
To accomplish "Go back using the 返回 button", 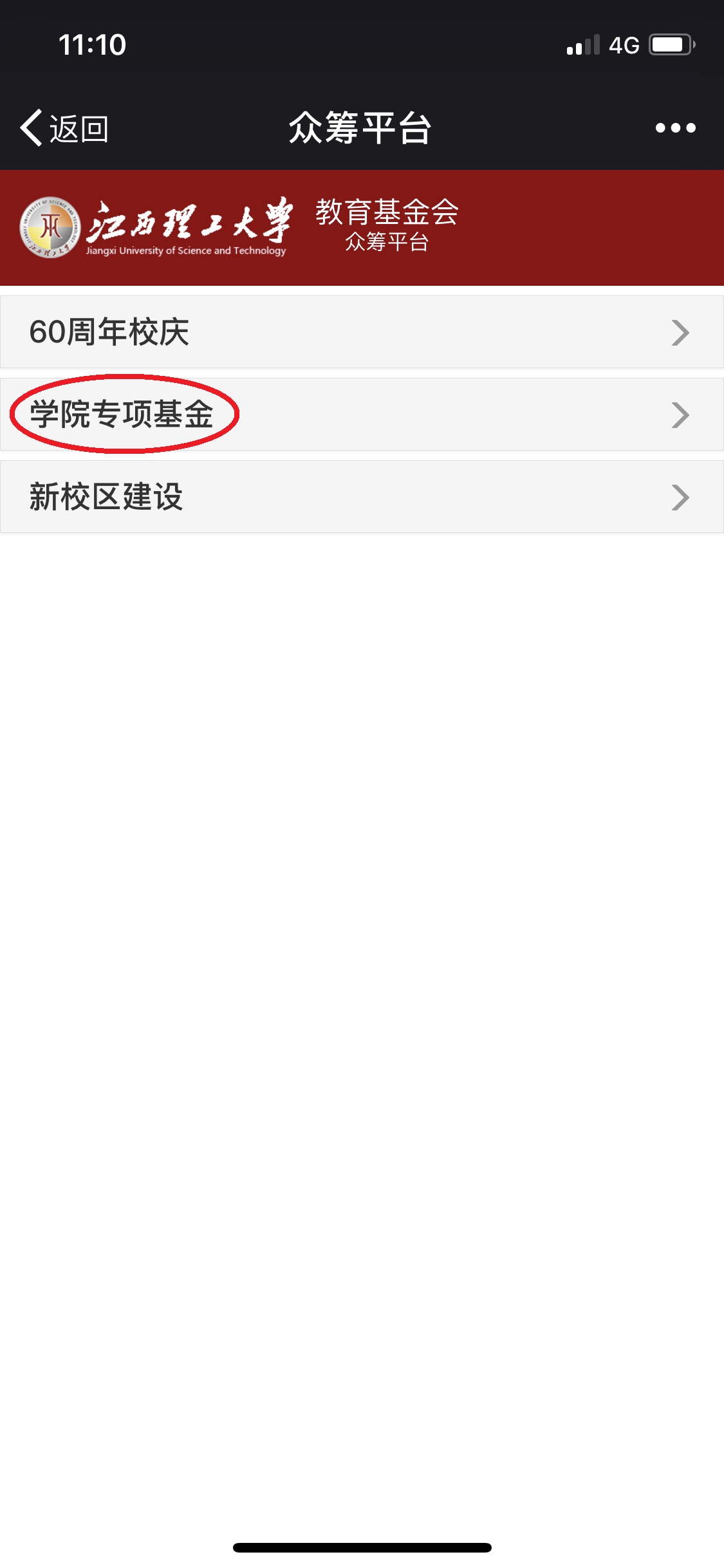I will (x=64, y=128).
